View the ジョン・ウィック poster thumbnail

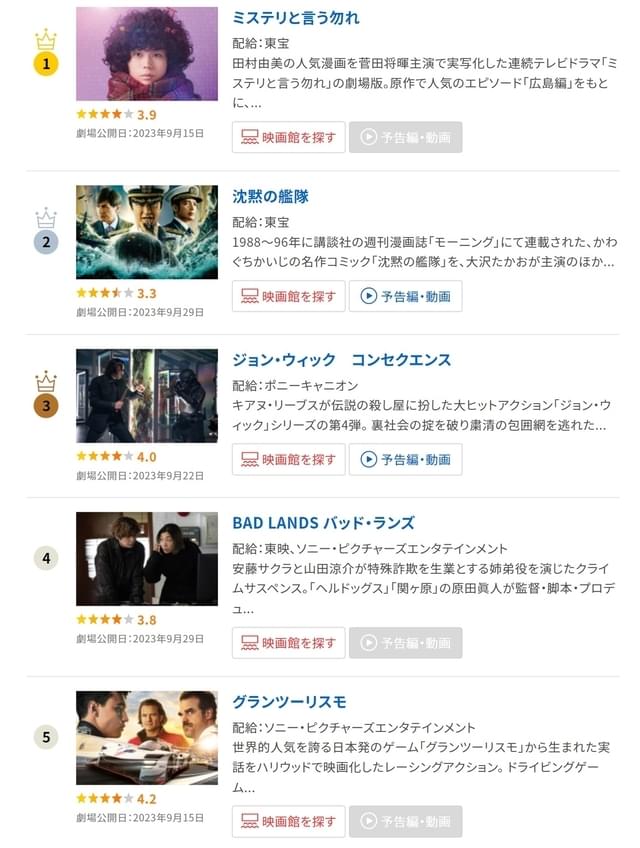[x=146, y=395]
